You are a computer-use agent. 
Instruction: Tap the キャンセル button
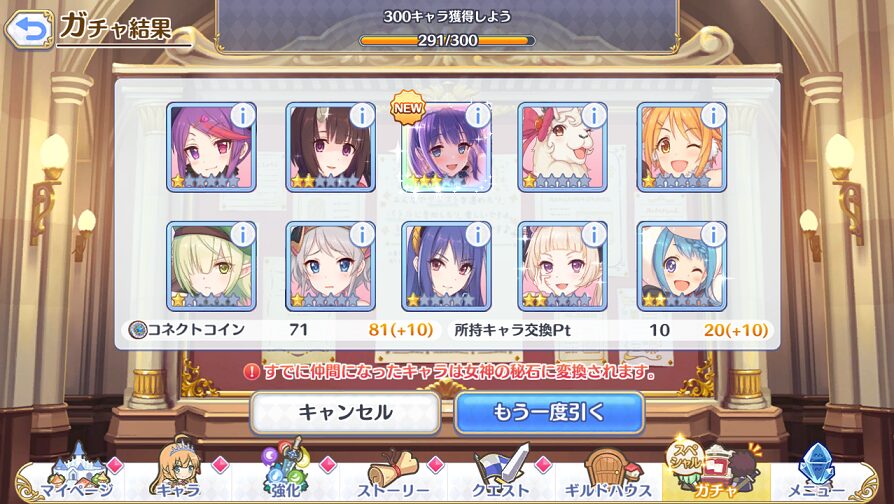345,412
